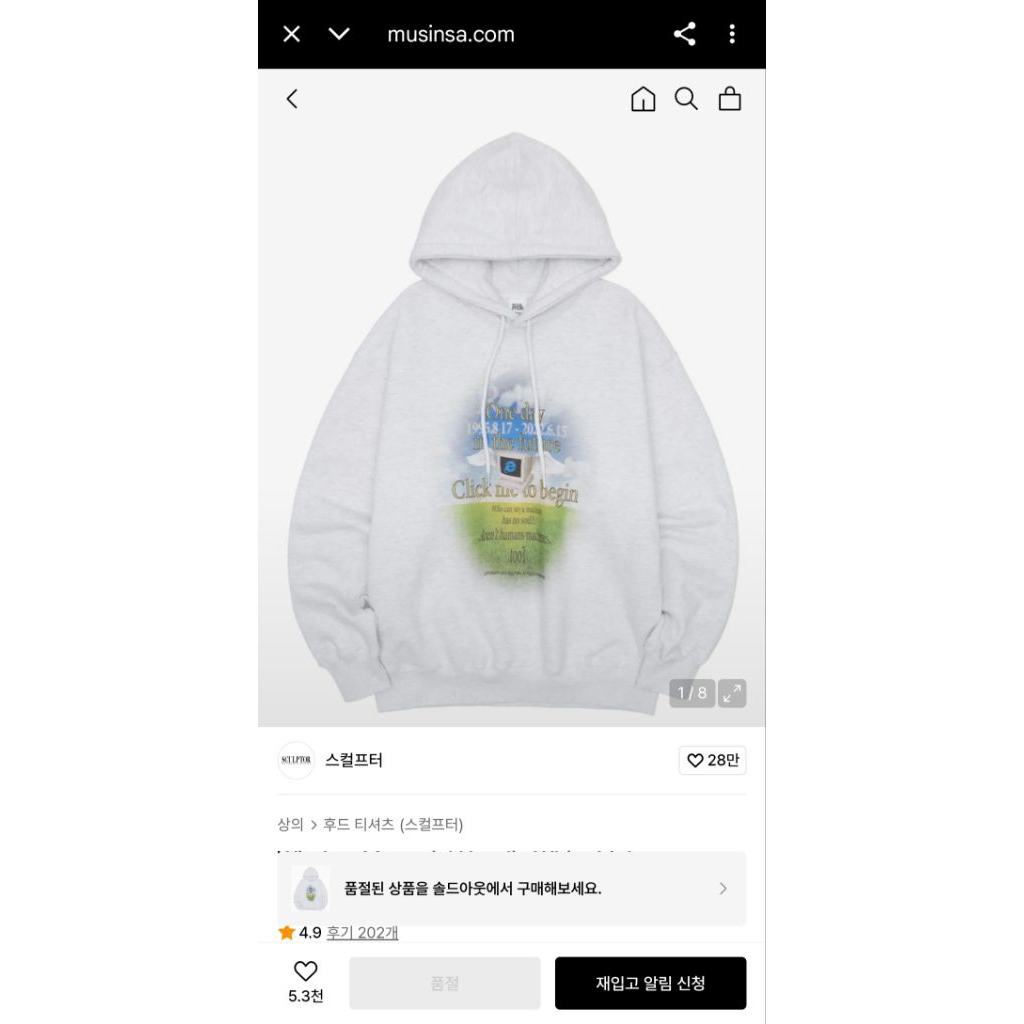Open the 스컬프터 brand page

point(353,760)
